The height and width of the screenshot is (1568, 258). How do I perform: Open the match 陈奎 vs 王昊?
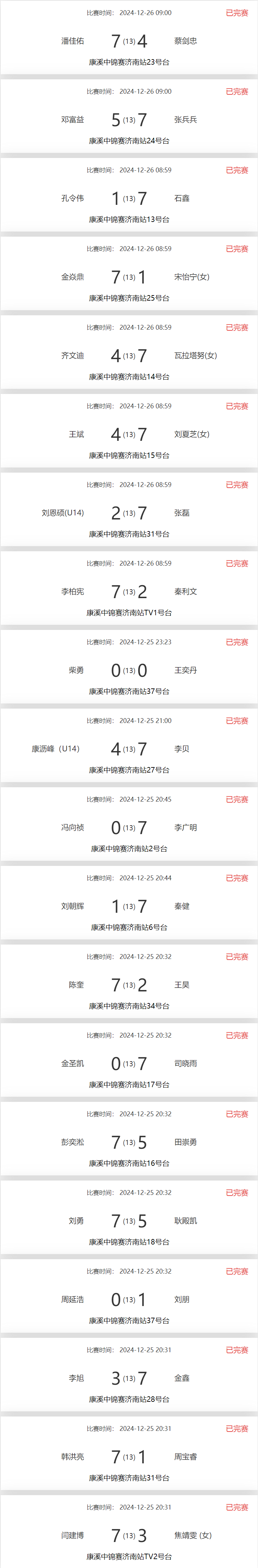coord(129,984)
